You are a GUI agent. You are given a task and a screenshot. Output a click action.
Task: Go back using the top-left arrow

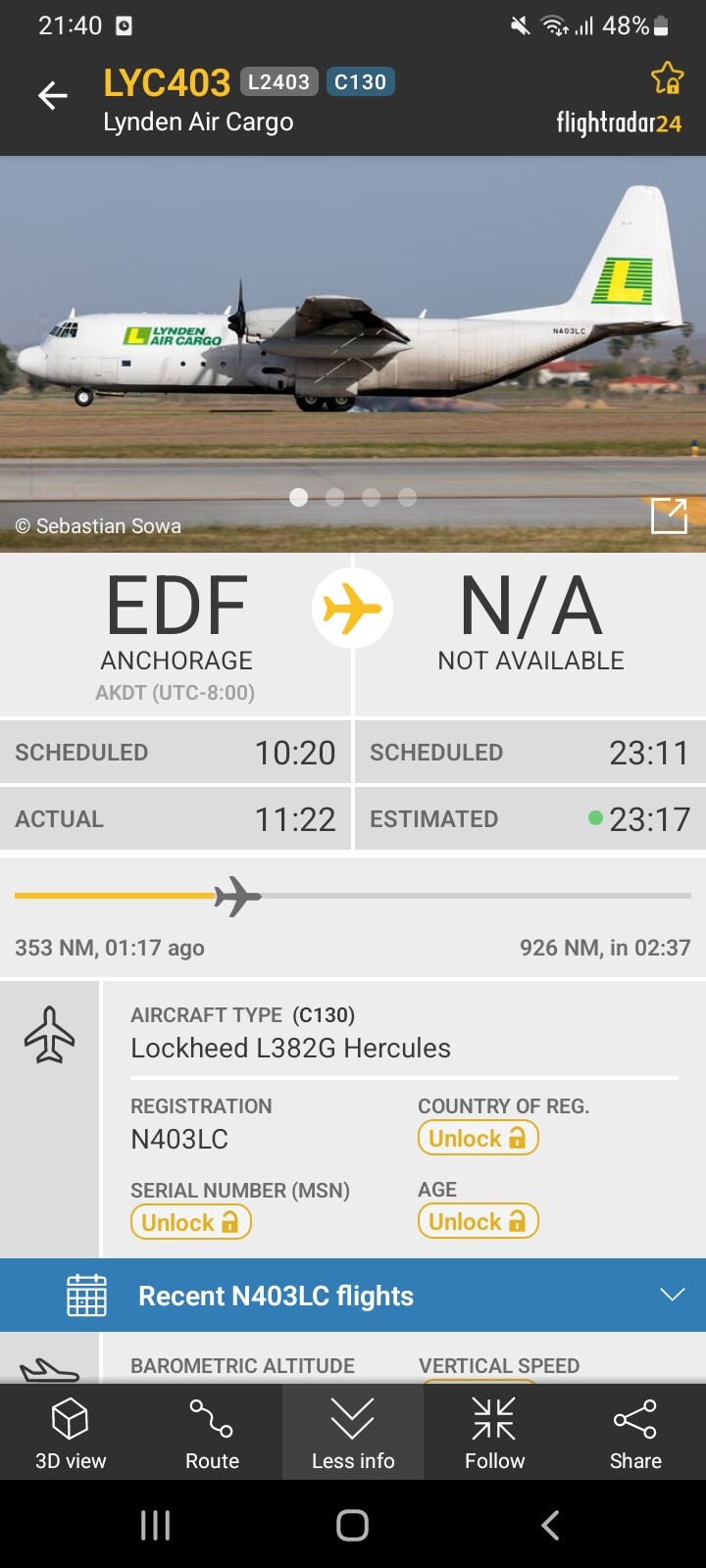(x=53, y=95)
